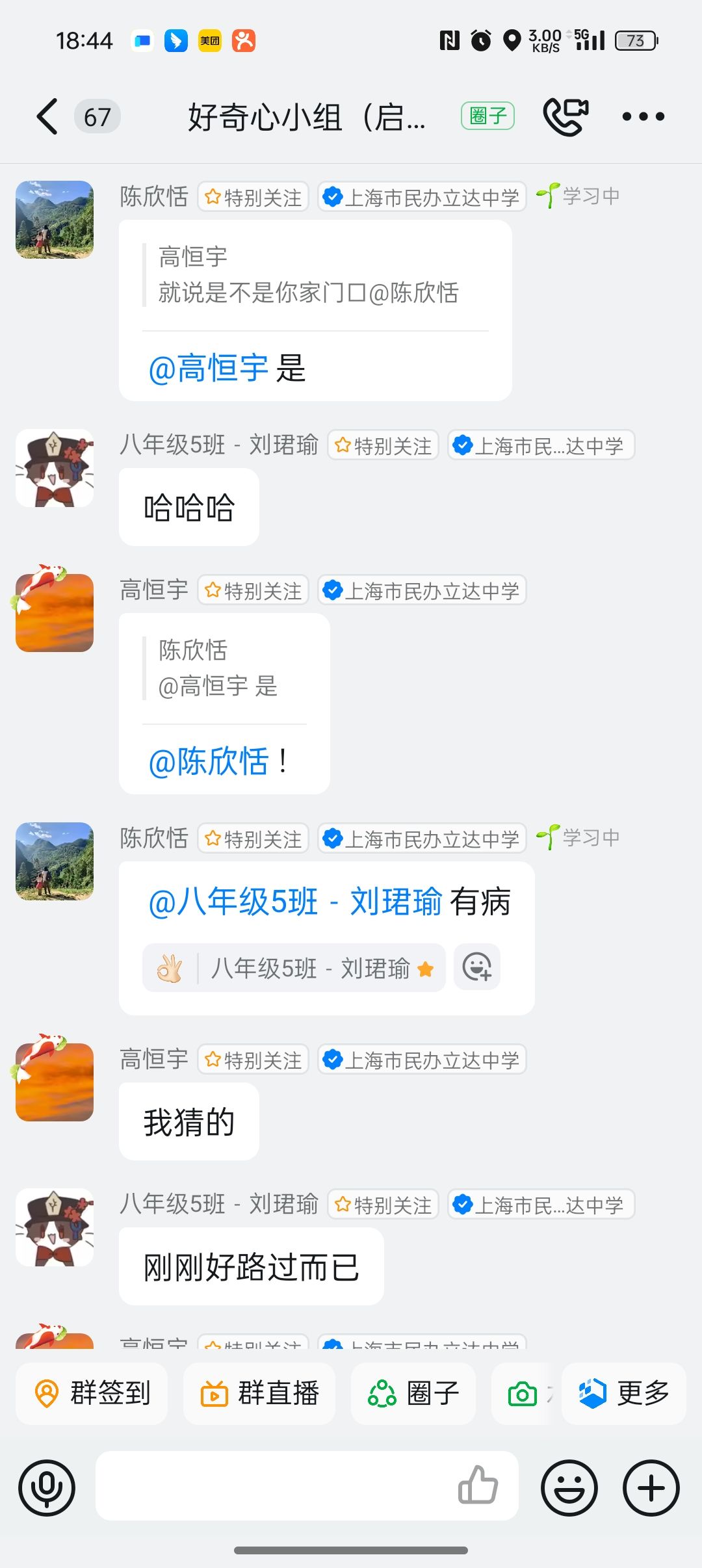Go back to the chat list
702x1568 pixels.
(x=47, y=117)
